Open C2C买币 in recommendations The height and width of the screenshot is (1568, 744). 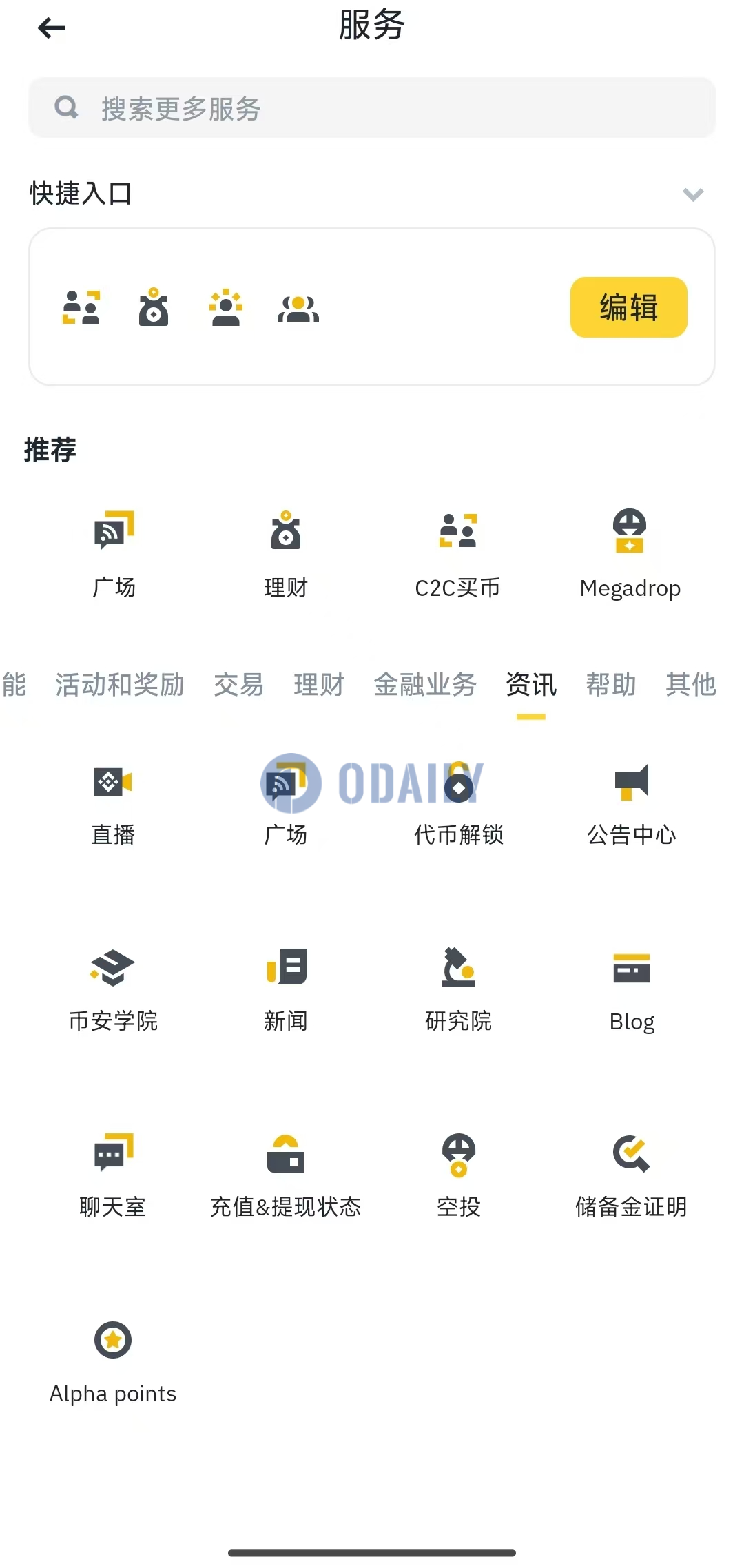point(457,553)
